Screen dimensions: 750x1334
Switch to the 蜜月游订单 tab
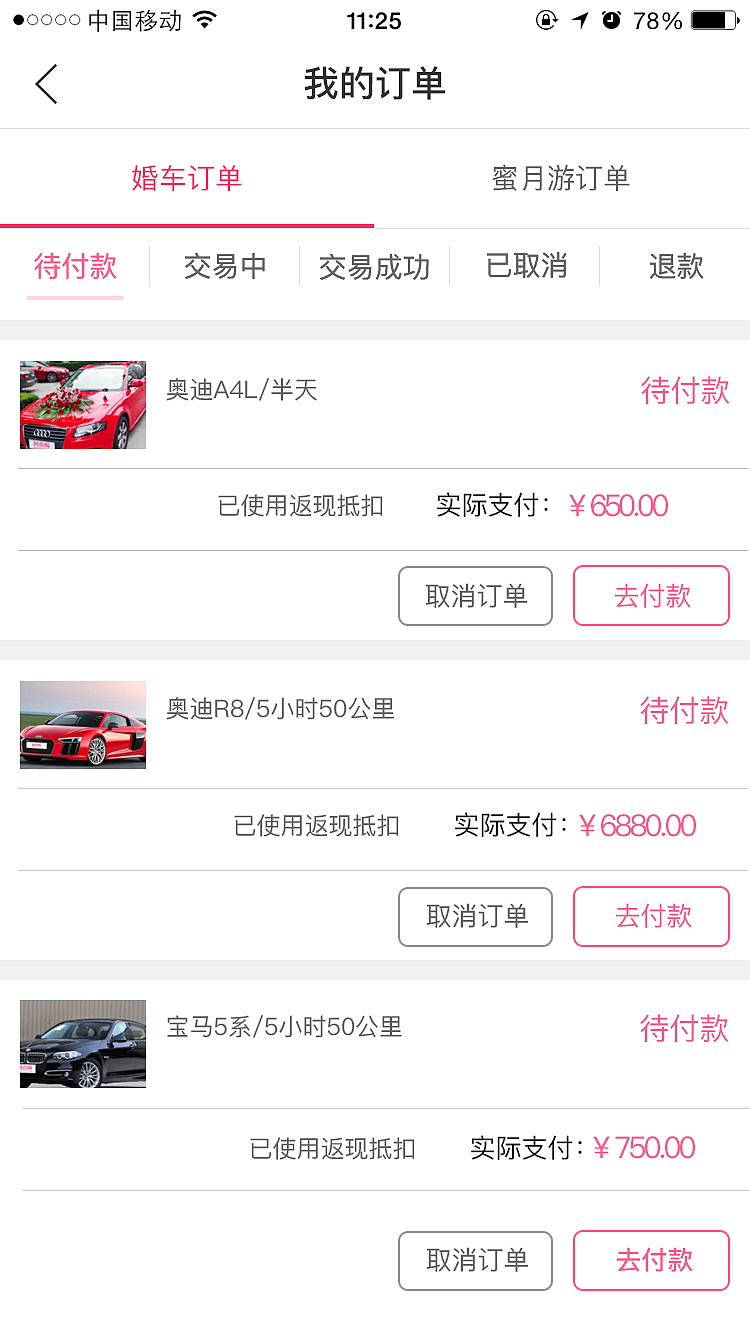561,180
